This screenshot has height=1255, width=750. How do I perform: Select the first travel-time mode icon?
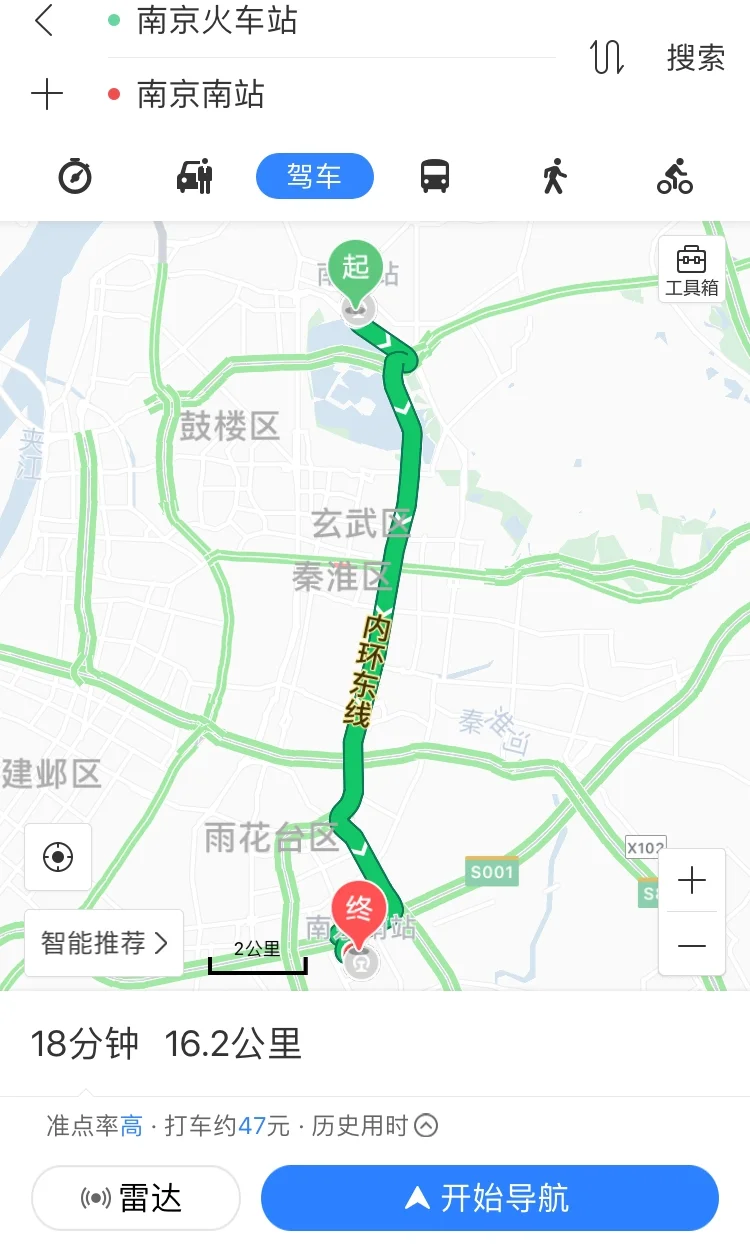click(74, 175)
